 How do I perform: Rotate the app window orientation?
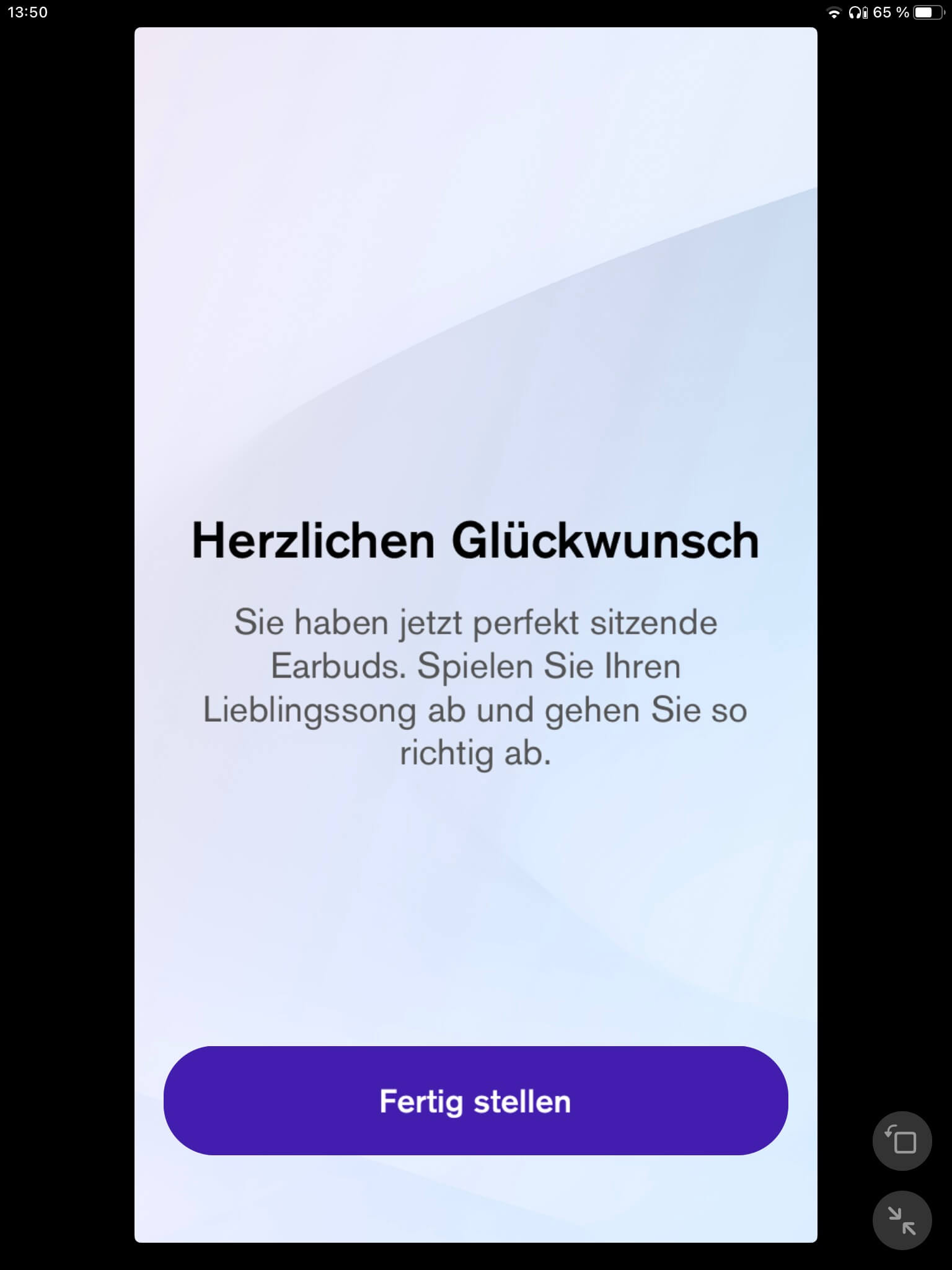point(902,1140)
